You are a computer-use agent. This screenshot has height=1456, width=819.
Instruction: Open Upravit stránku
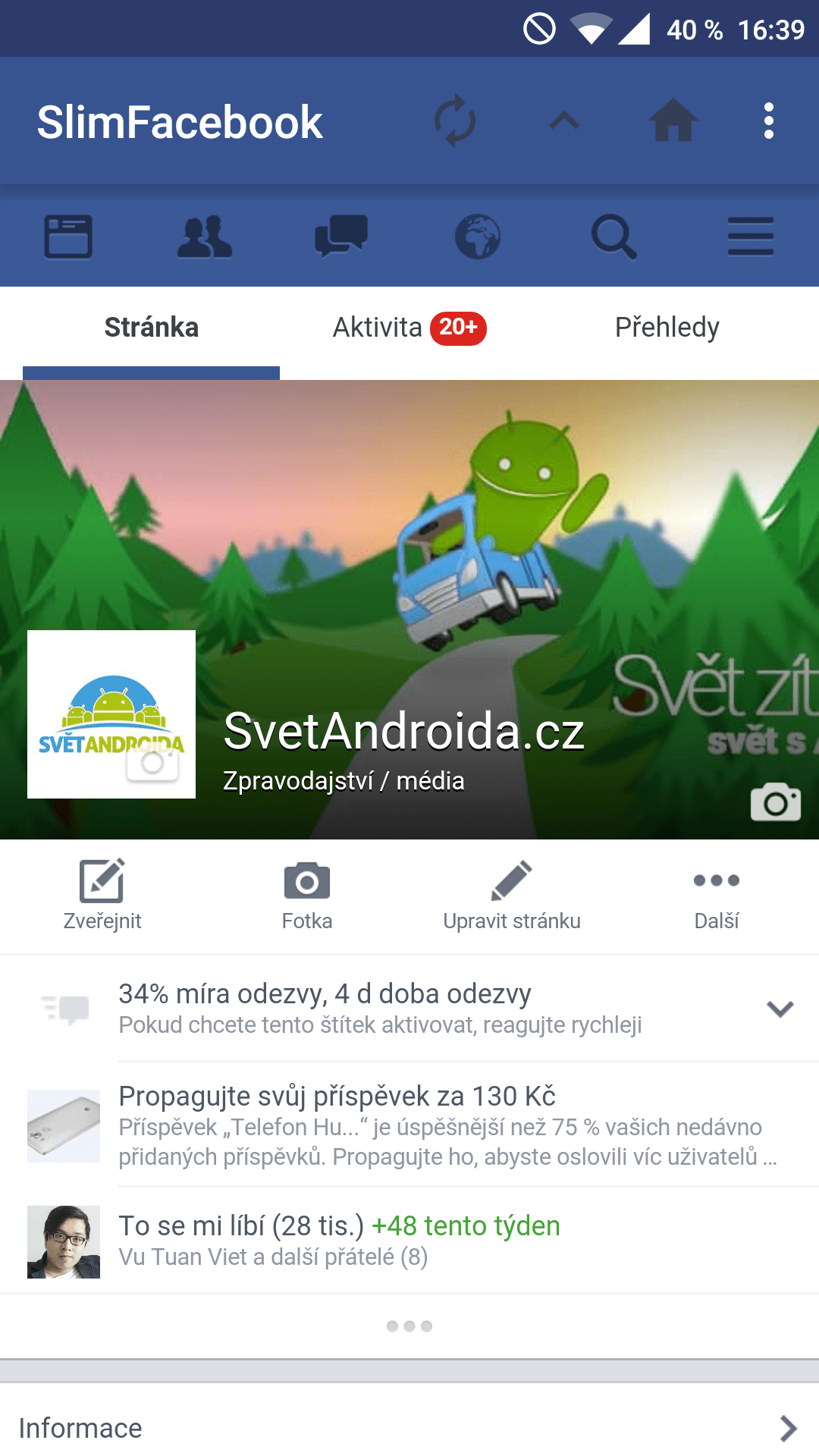(x=512, y=896)
